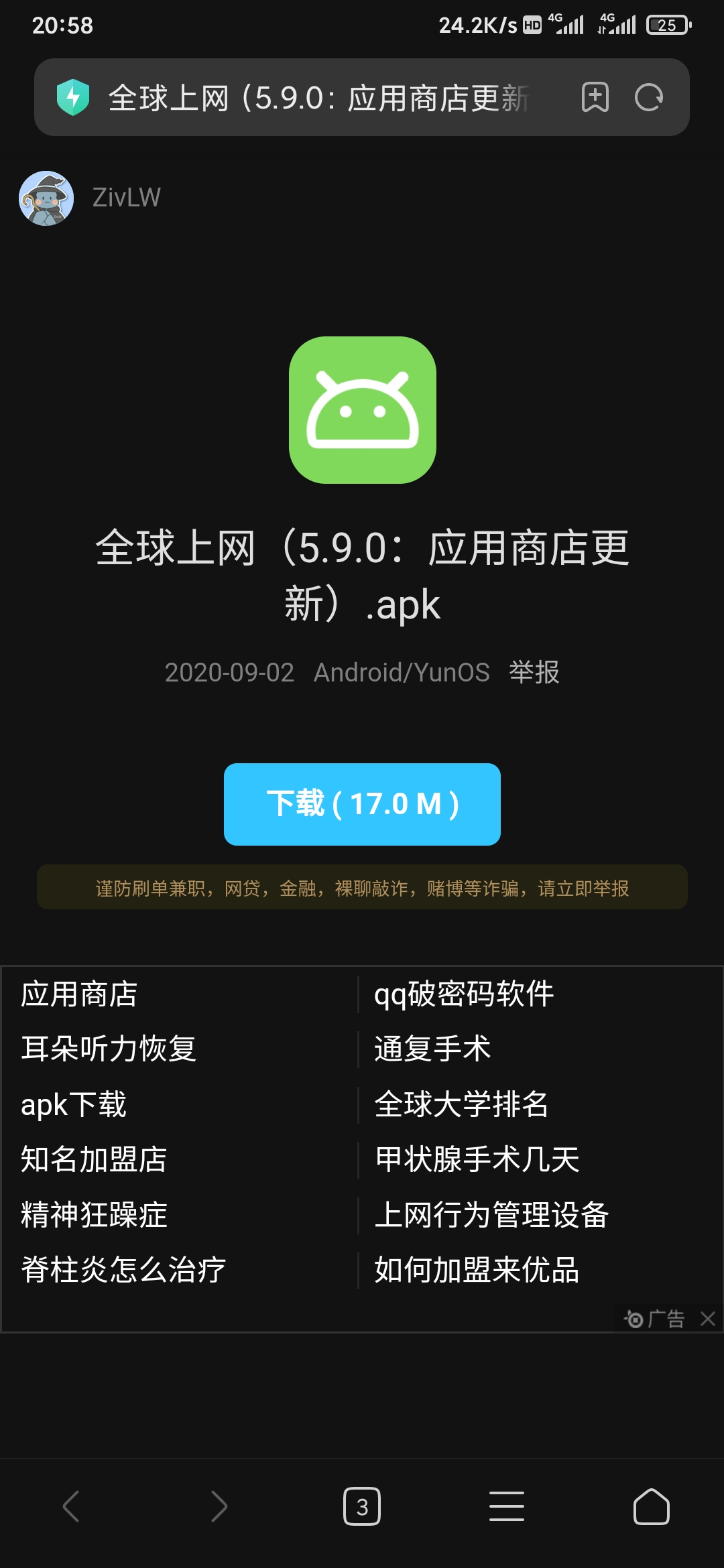Open the qq破密码软件 ad link

464,994
